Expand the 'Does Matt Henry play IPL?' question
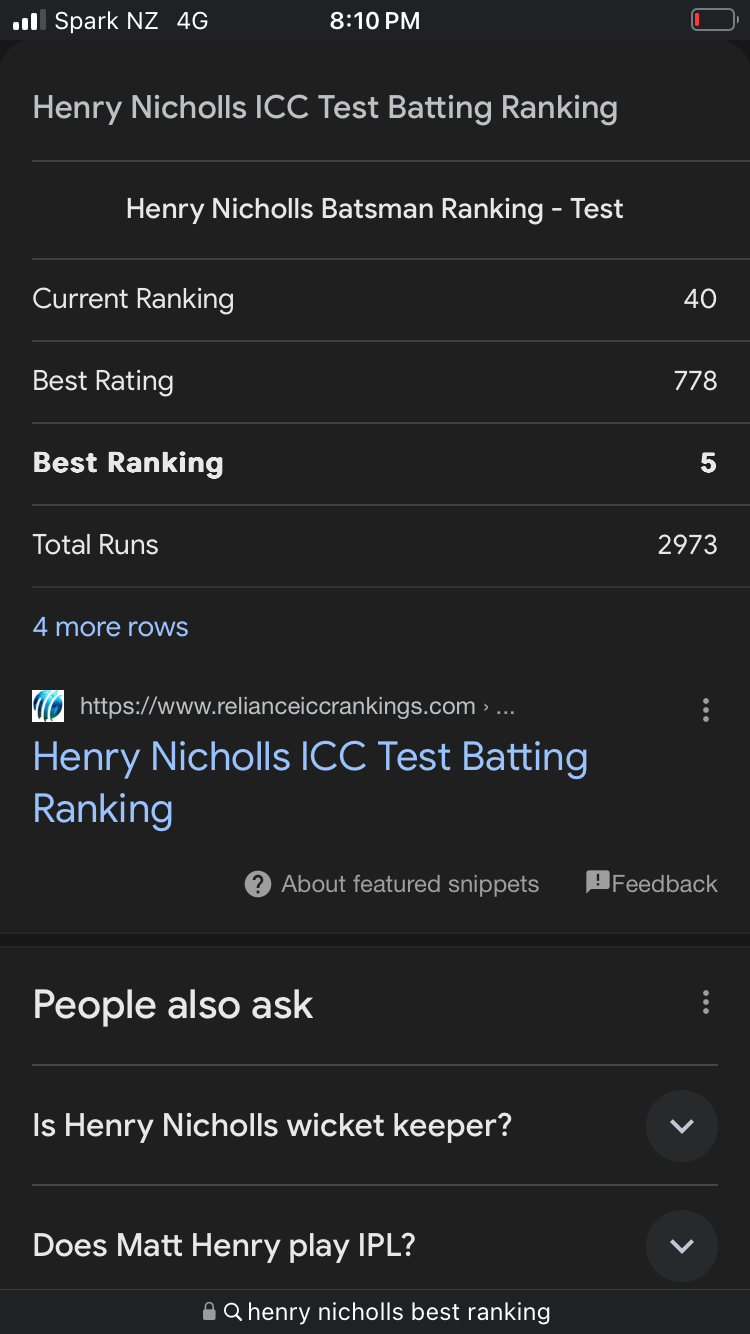The width and height of the screenshot is (750, 1334). pyautogui.click(x=682, y=1246)
